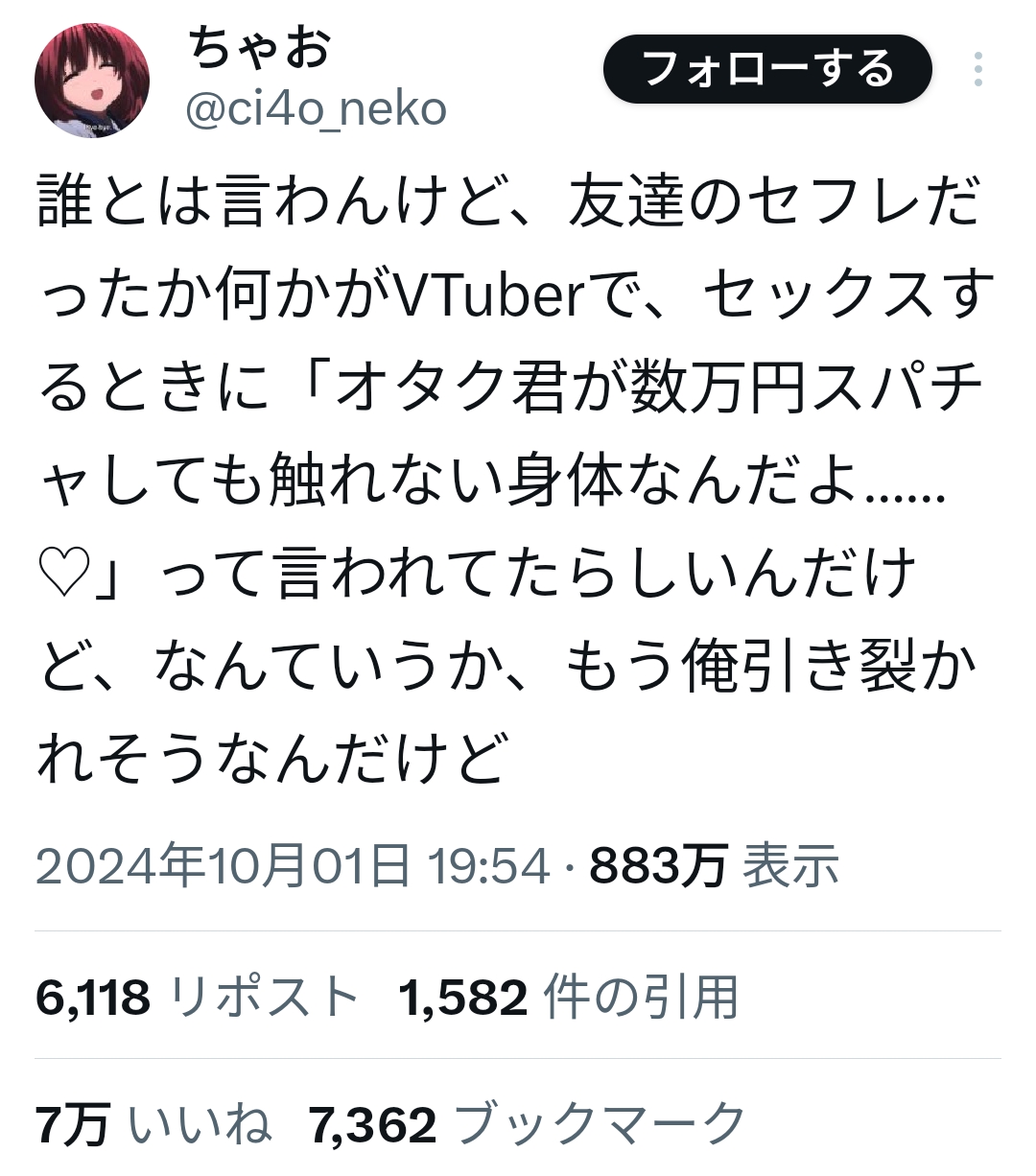Tap the フォローする button

pyautogui.click(x=766, y=69)
